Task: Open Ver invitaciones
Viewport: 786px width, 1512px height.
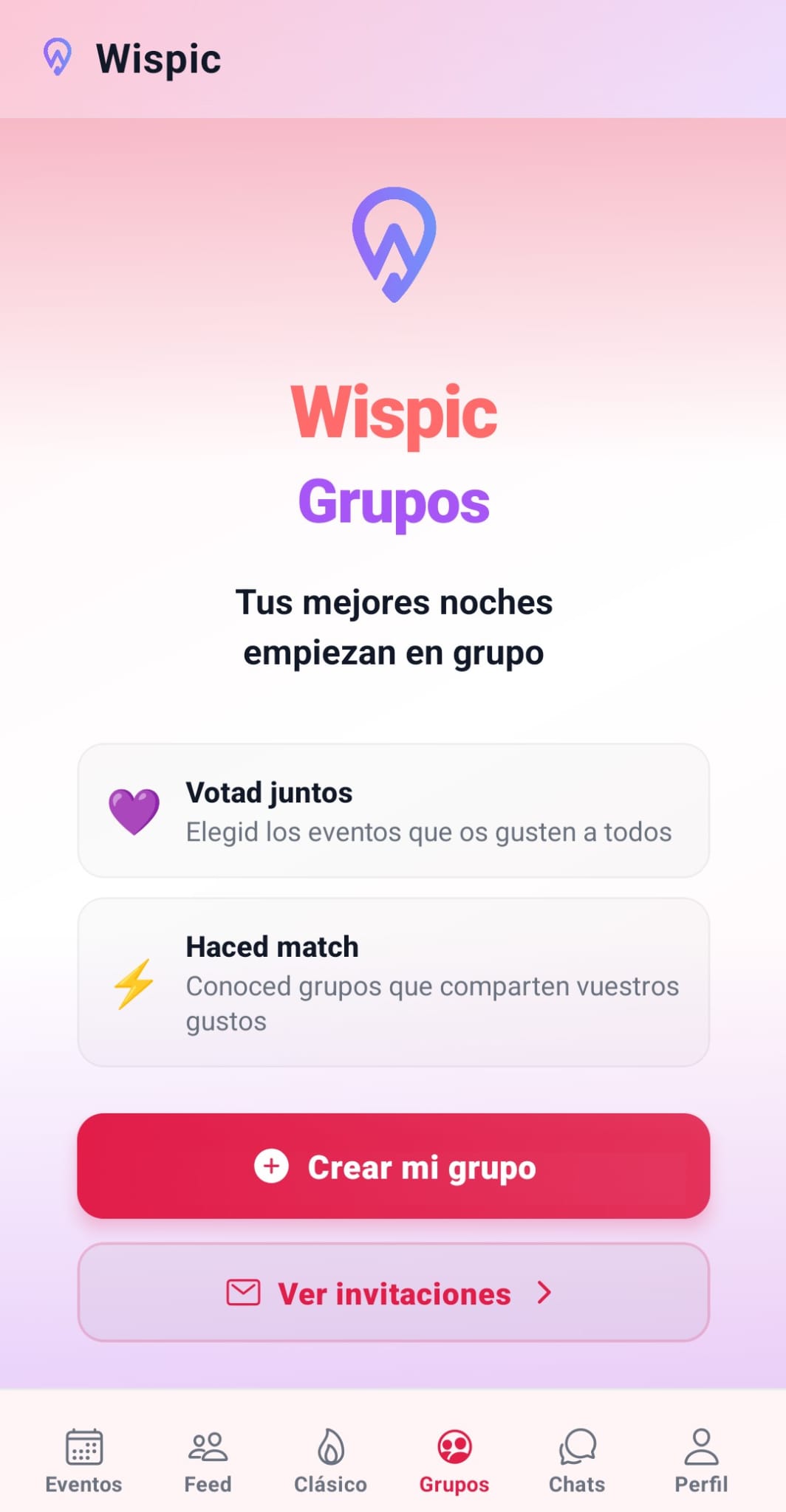Action: tap(393, 1293)
